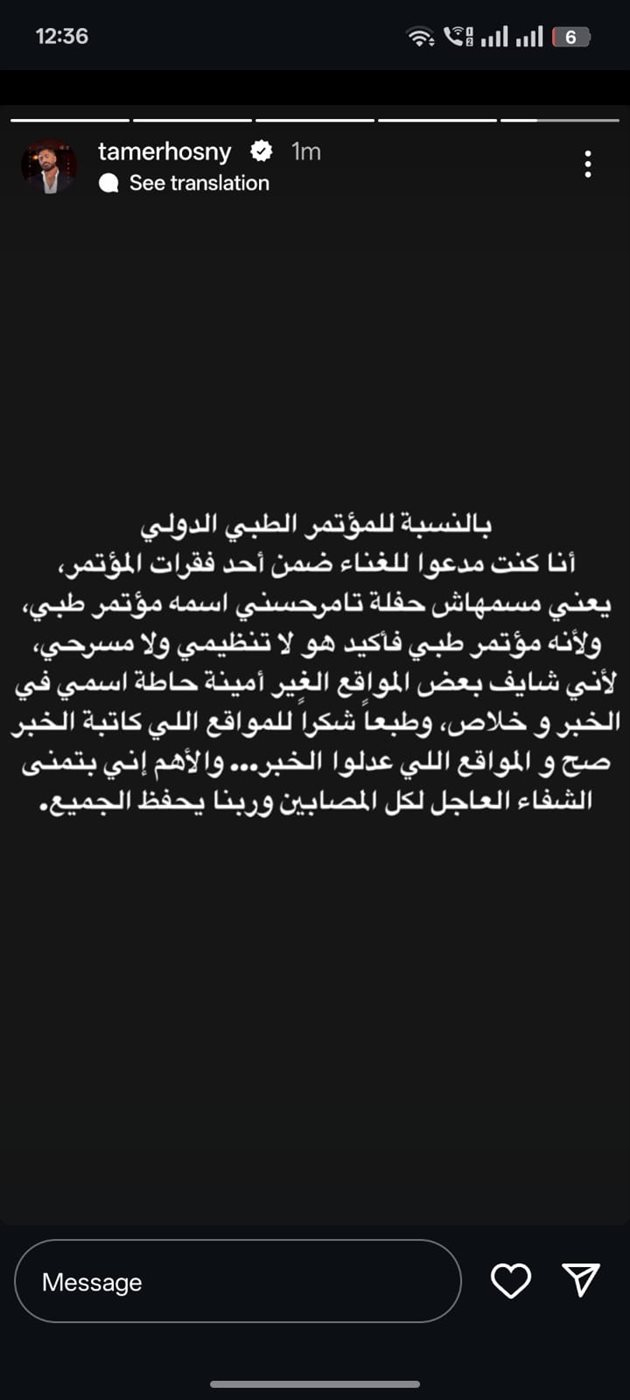
Task: Tap See translation for the story
Action: coord(185,183)
